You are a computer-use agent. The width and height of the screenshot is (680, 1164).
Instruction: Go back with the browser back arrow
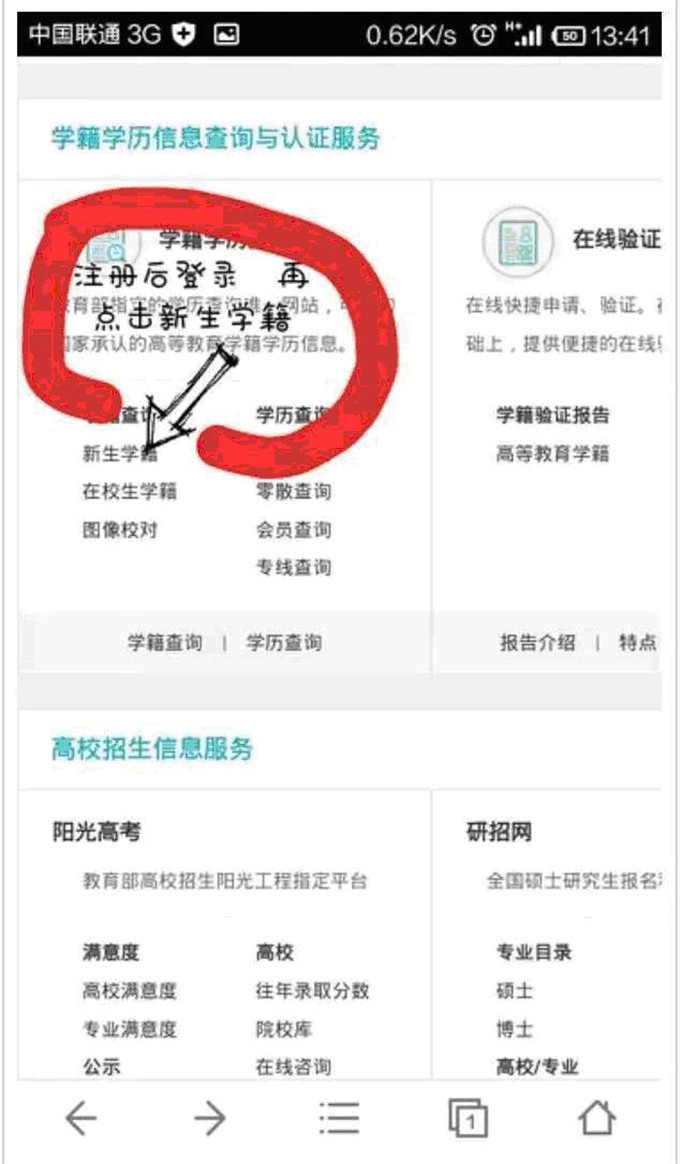click(x=81, y=1118)
